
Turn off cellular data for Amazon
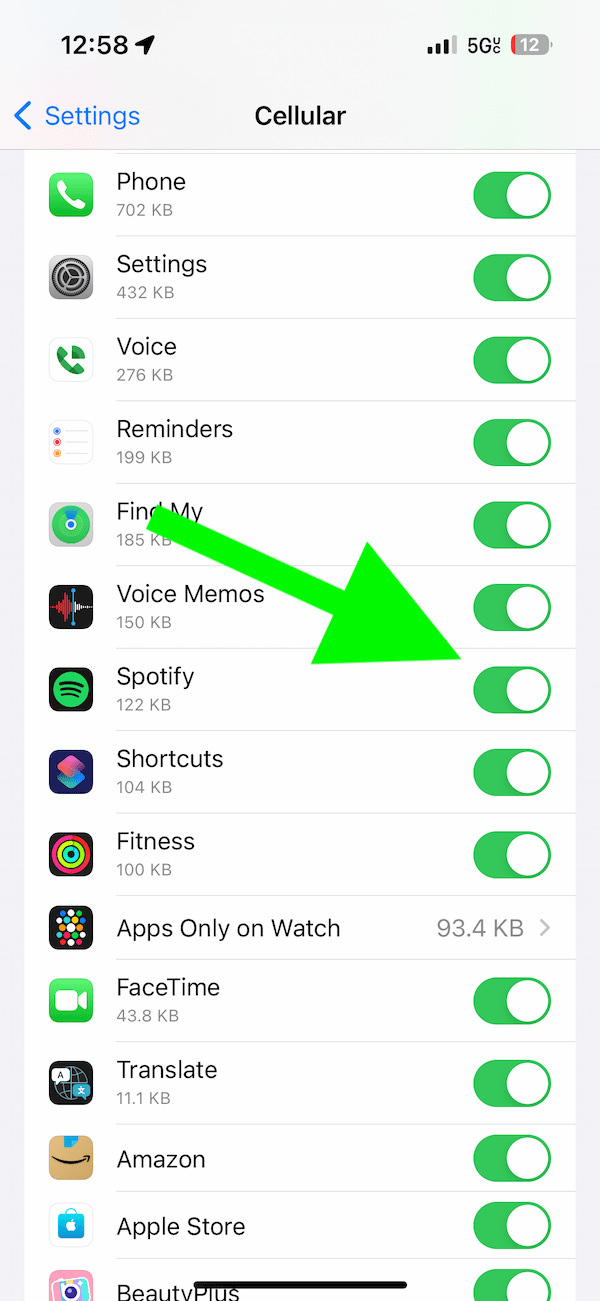click(x=512, y=1159)
